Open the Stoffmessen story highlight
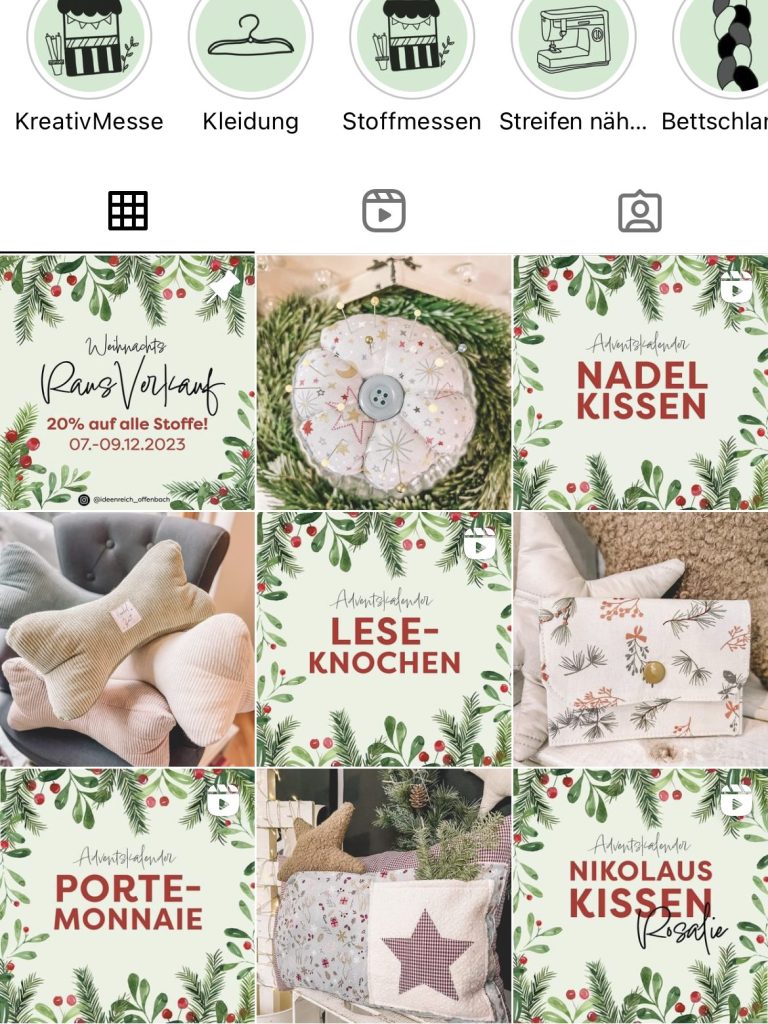 411,45
